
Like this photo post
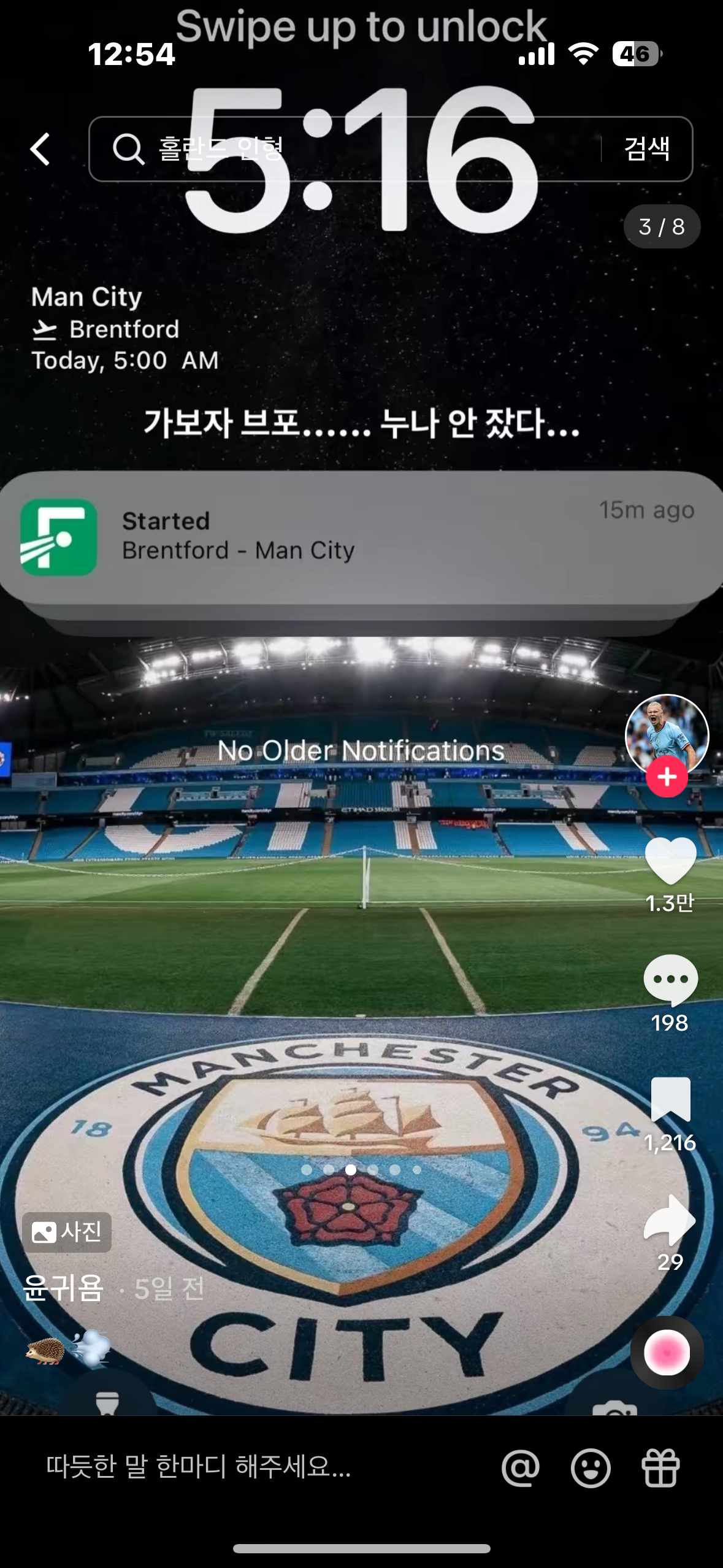[670, 860]
